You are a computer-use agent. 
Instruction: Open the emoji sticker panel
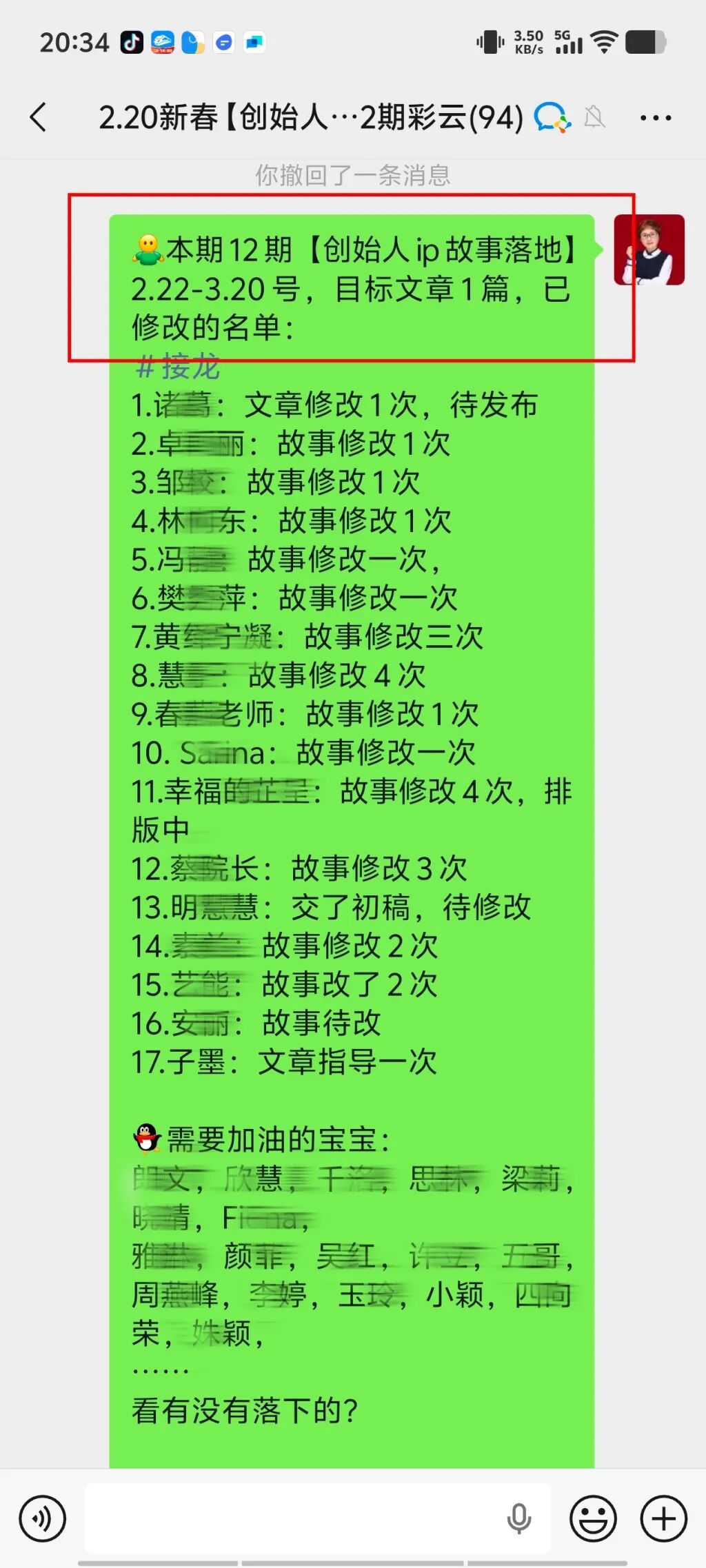pos(592,1518)
